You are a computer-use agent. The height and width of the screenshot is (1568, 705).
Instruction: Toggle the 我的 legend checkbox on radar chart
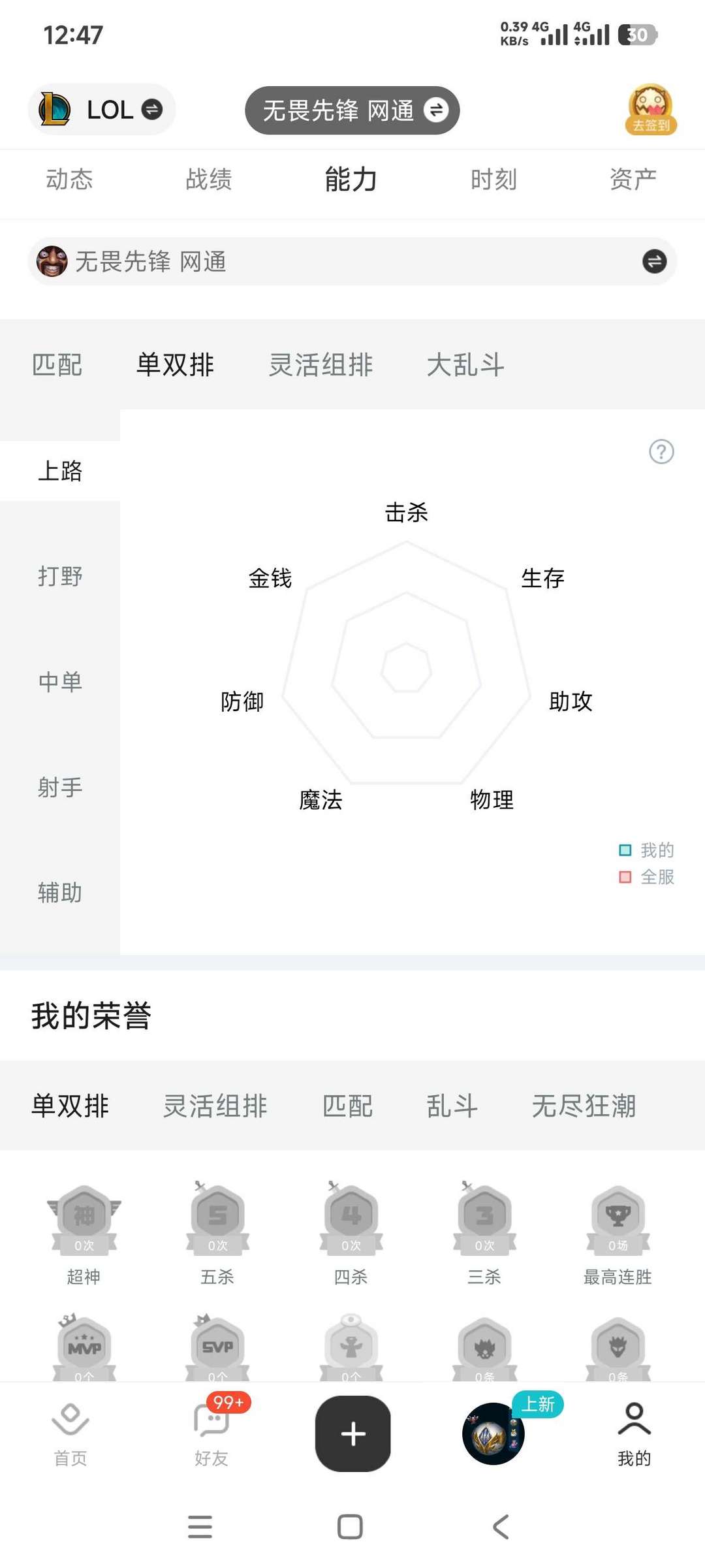coord(624,850)
